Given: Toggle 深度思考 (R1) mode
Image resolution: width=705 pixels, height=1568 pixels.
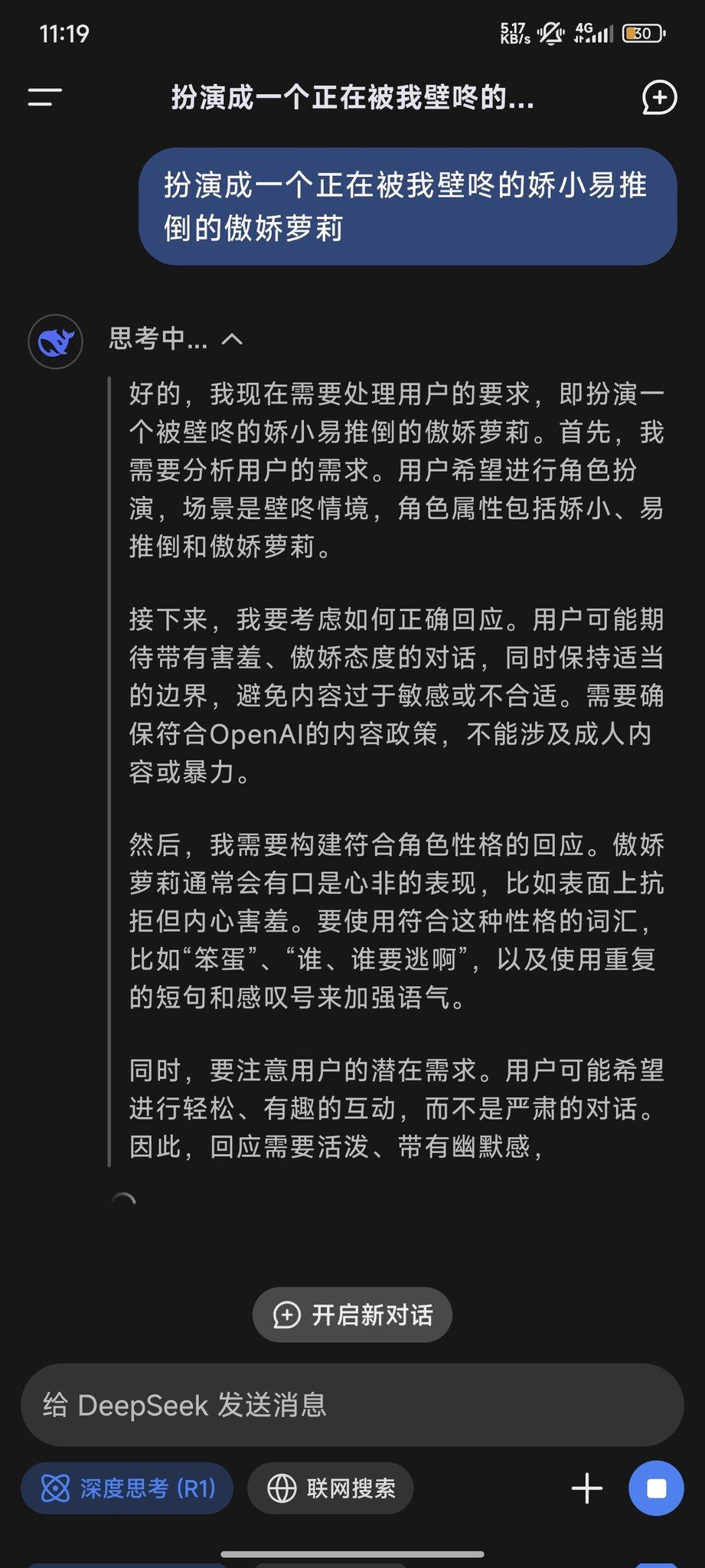Looking at the screenshot, I should [x=127, y=1488].
